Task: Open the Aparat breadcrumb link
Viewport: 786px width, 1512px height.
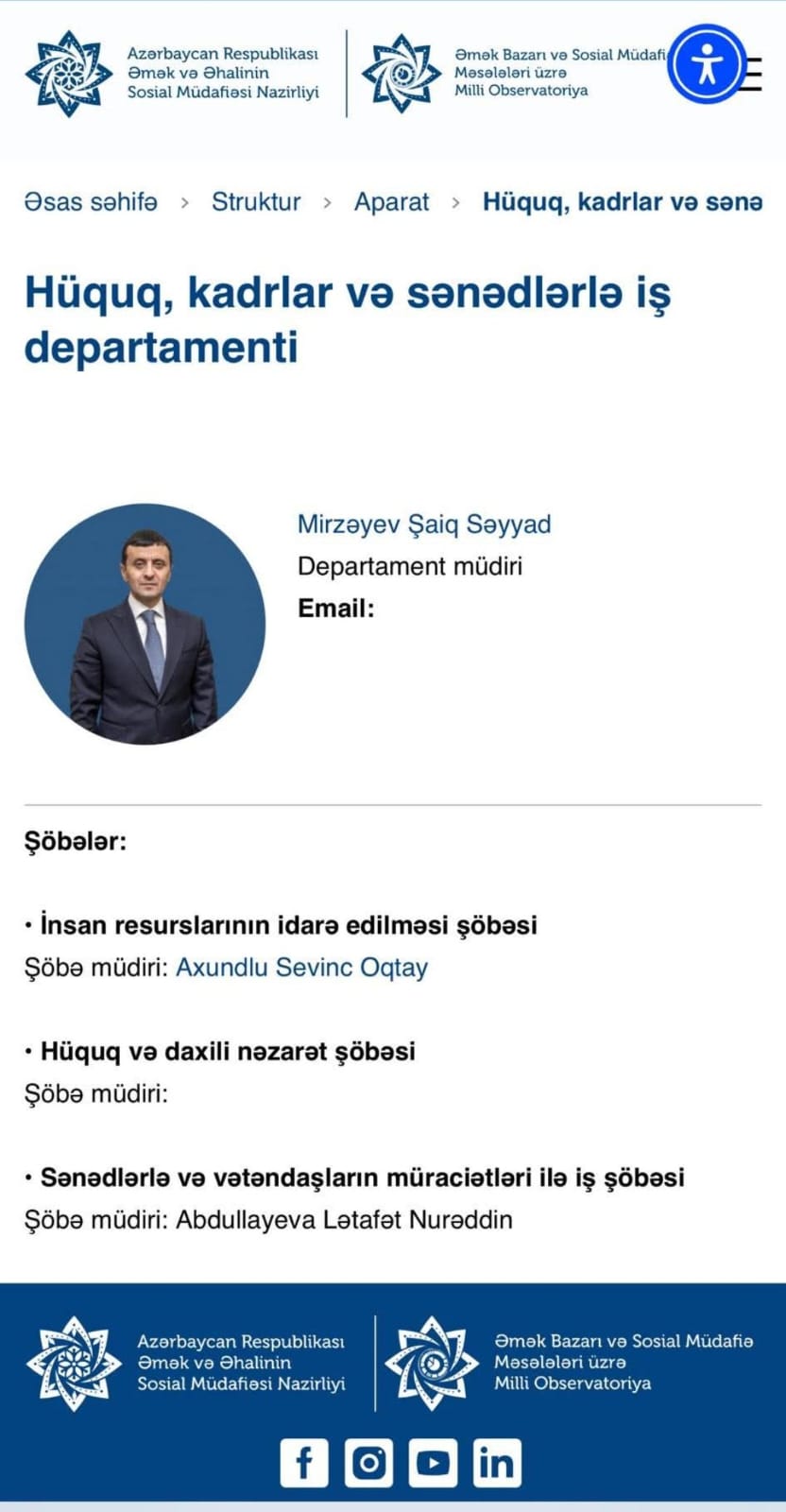Action: click(x=391, y=201)
